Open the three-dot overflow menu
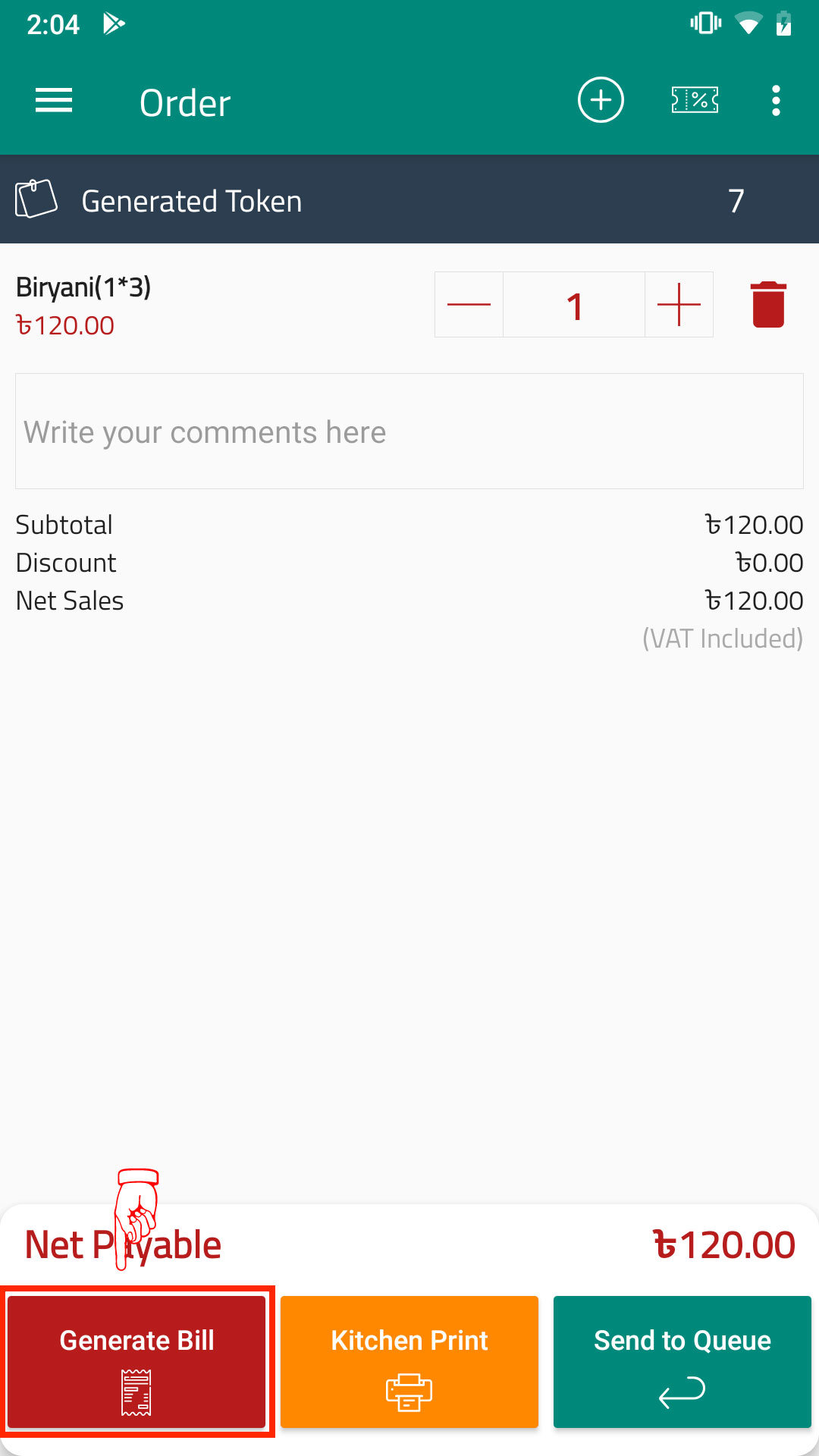 (775, 100)
